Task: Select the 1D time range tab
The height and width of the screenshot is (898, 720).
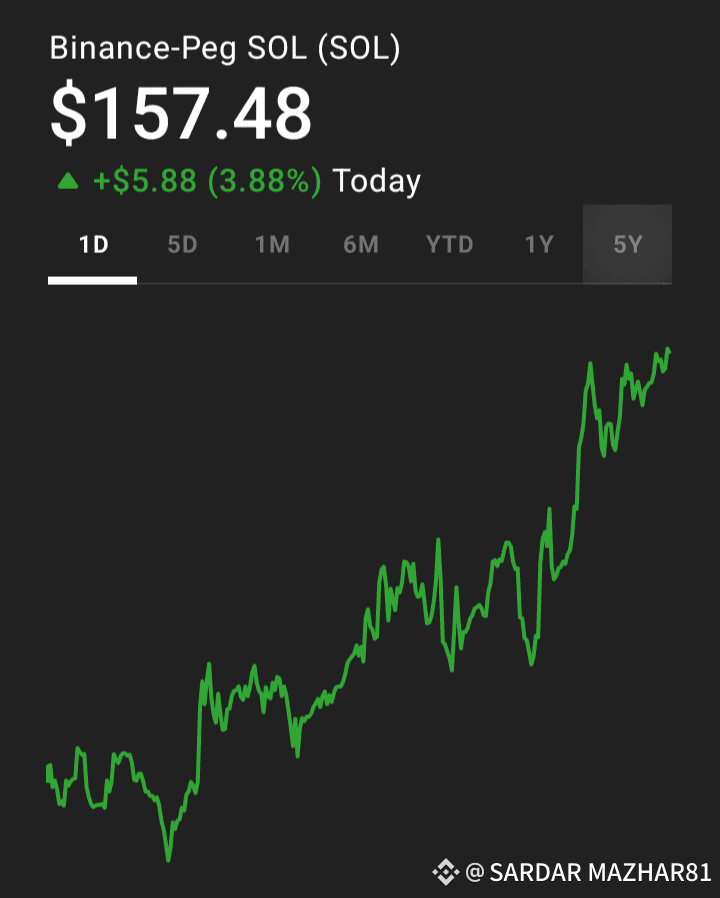Action: pyautogui.click(x=93, y=244)
